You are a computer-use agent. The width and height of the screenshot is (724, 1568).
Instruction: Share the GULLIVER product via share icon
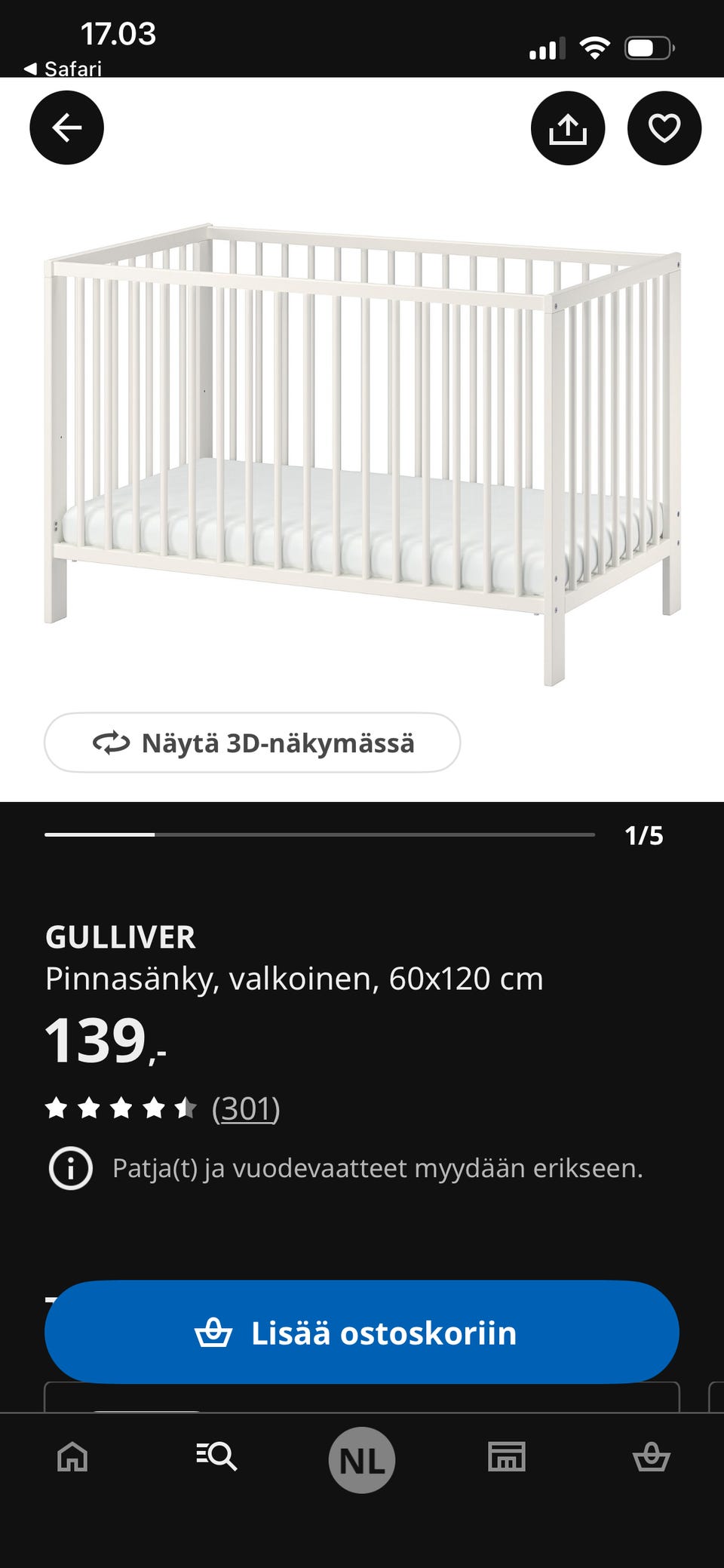pos(567,128)
